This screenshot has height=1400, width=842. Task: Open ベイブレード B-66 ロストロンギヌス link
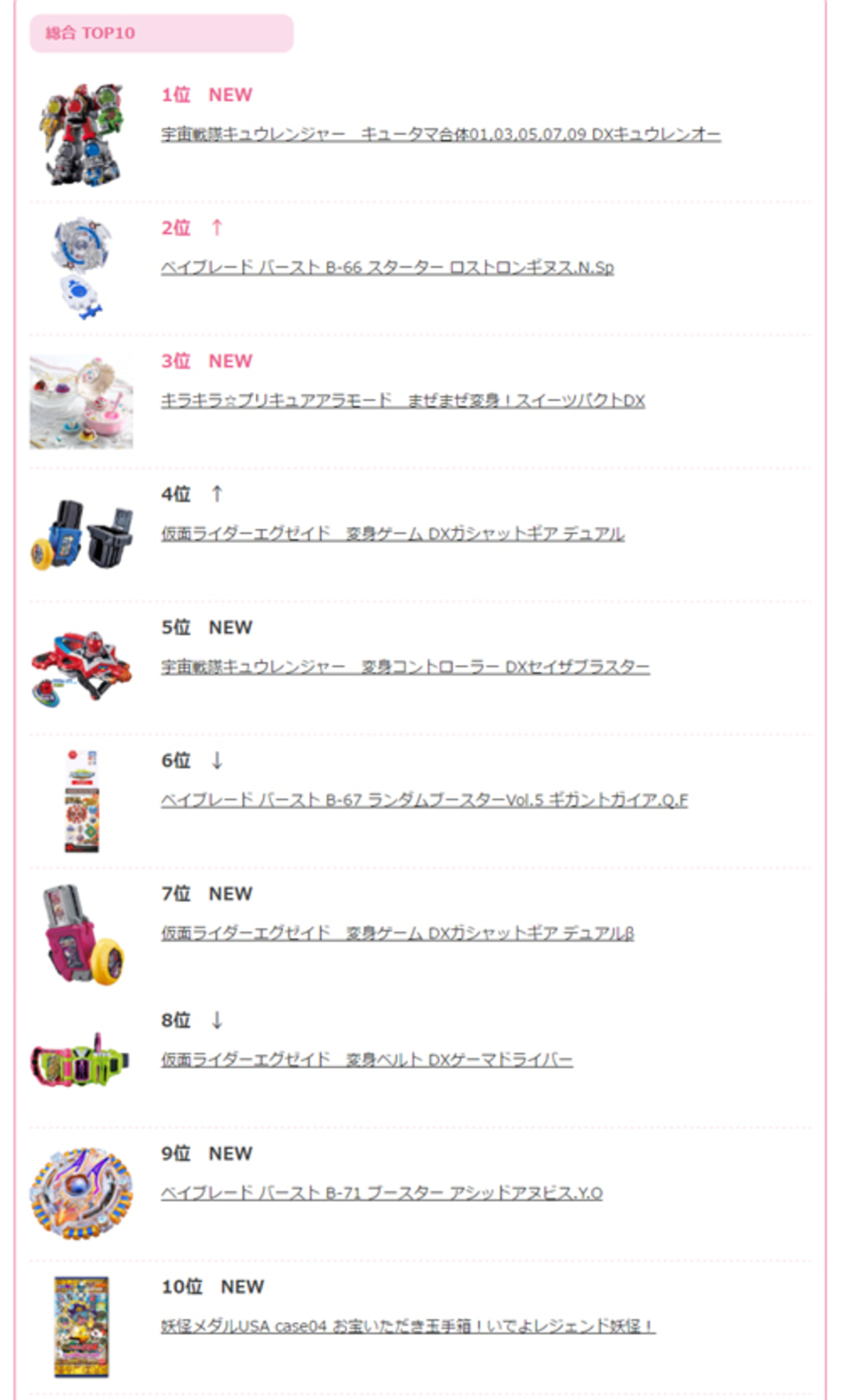(387, 267)
